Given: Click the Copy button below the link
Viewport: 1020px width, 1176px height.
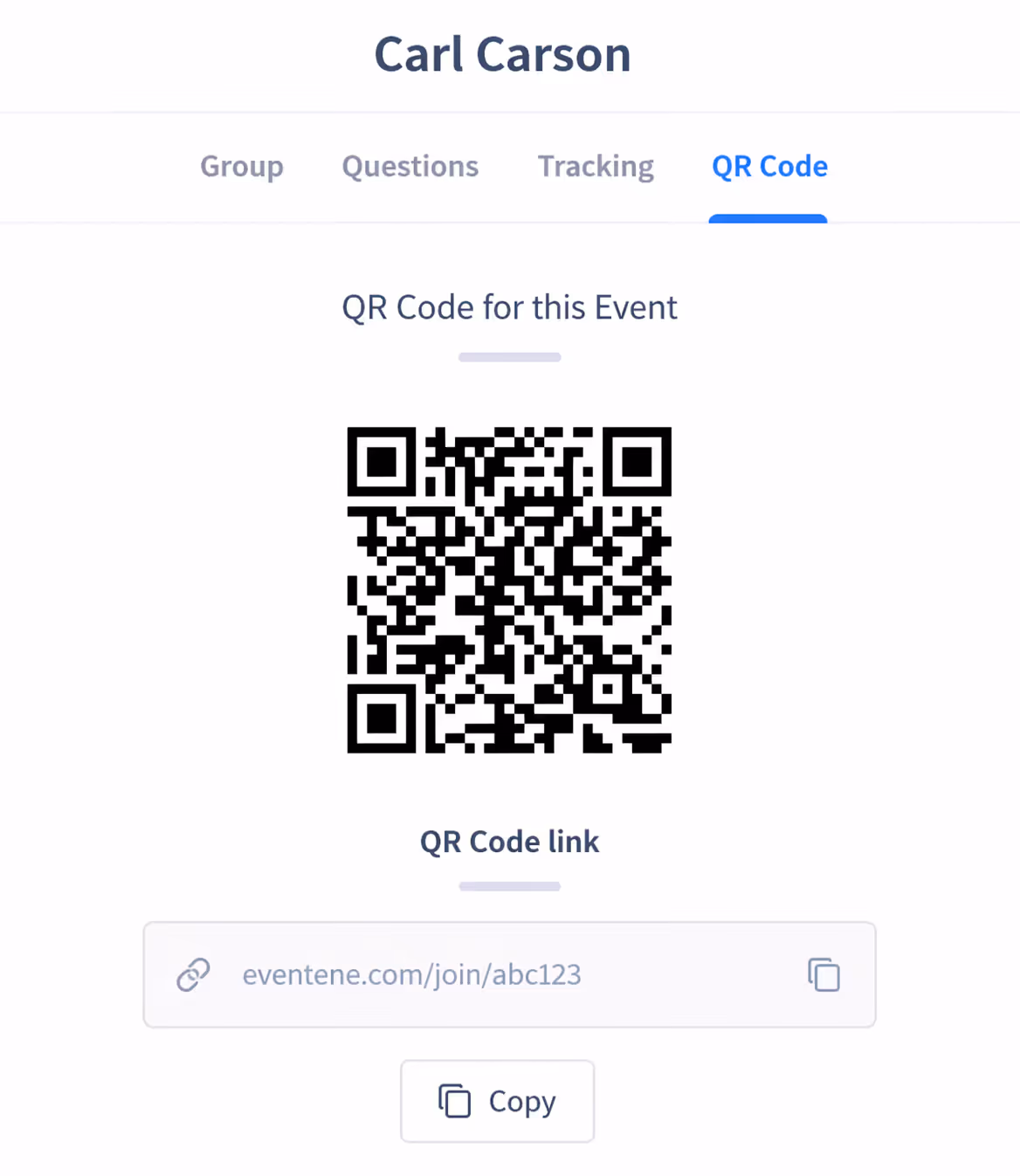Looking at the screenshot, I should (497, 1101).
